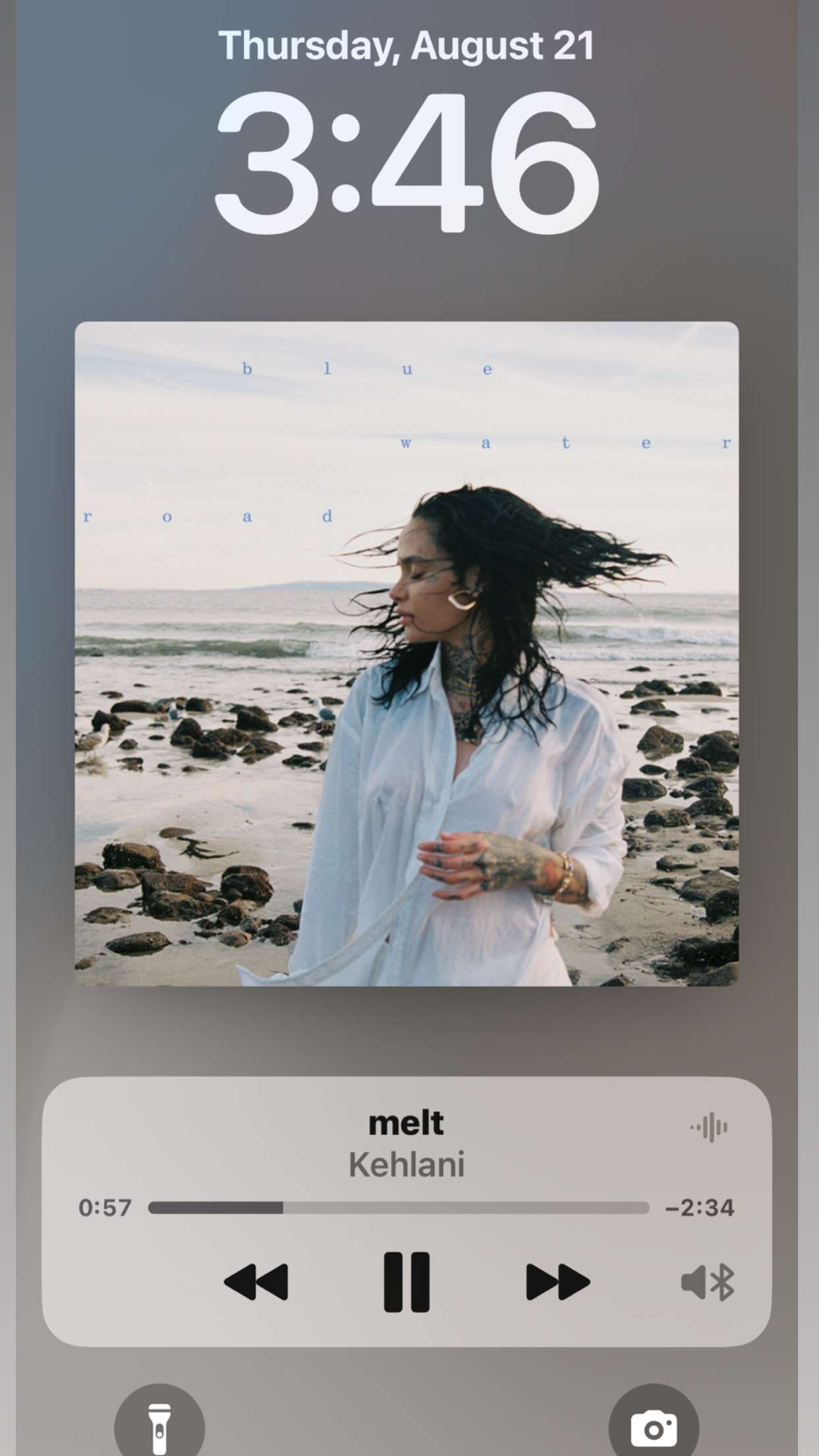Screen dimensions: 819x1456
Task: Pause the song melt
Action: (406, 1281)
